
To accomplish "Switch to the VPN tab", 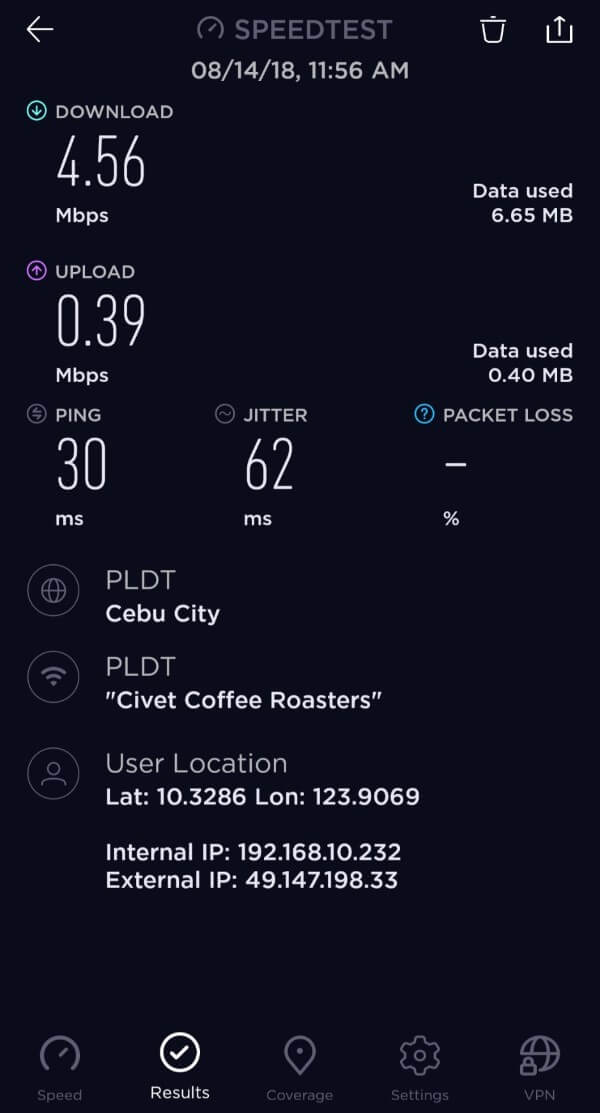I will click(x=539, y=1068).
